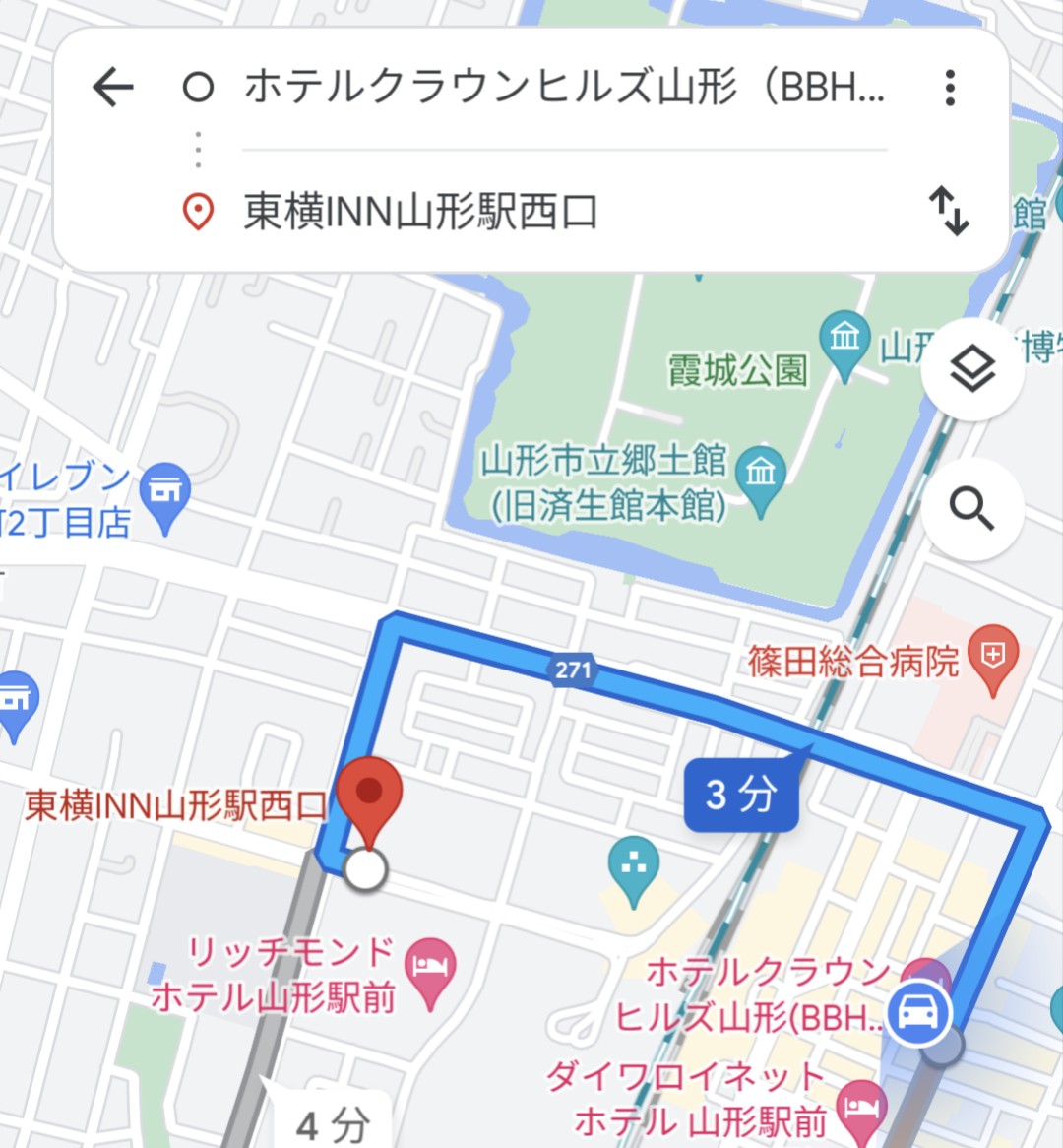Open the 篠田総合病院 hospital pin
Screen dimensions: 1063x1148
[992, 656]
